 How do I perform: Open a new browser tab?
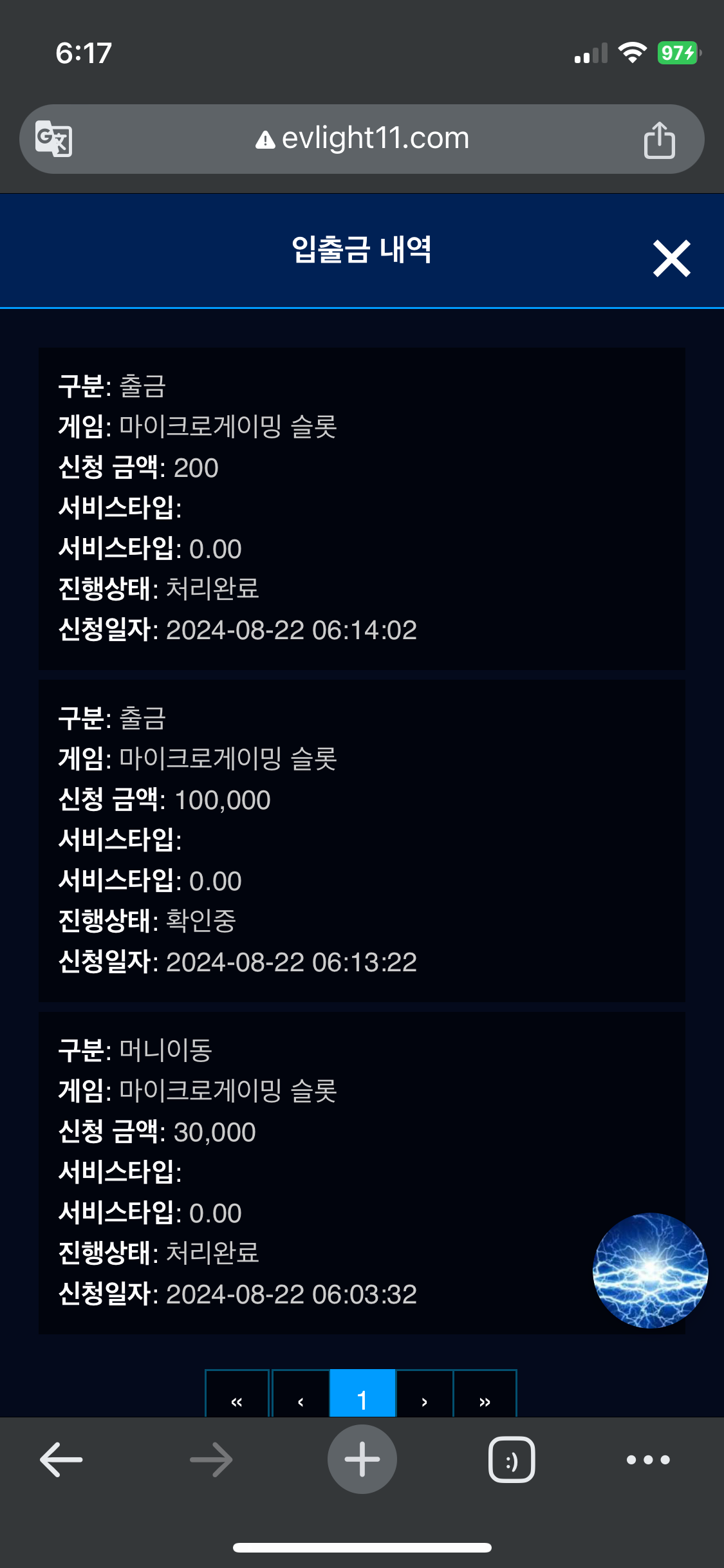[x=362, y=1459]
